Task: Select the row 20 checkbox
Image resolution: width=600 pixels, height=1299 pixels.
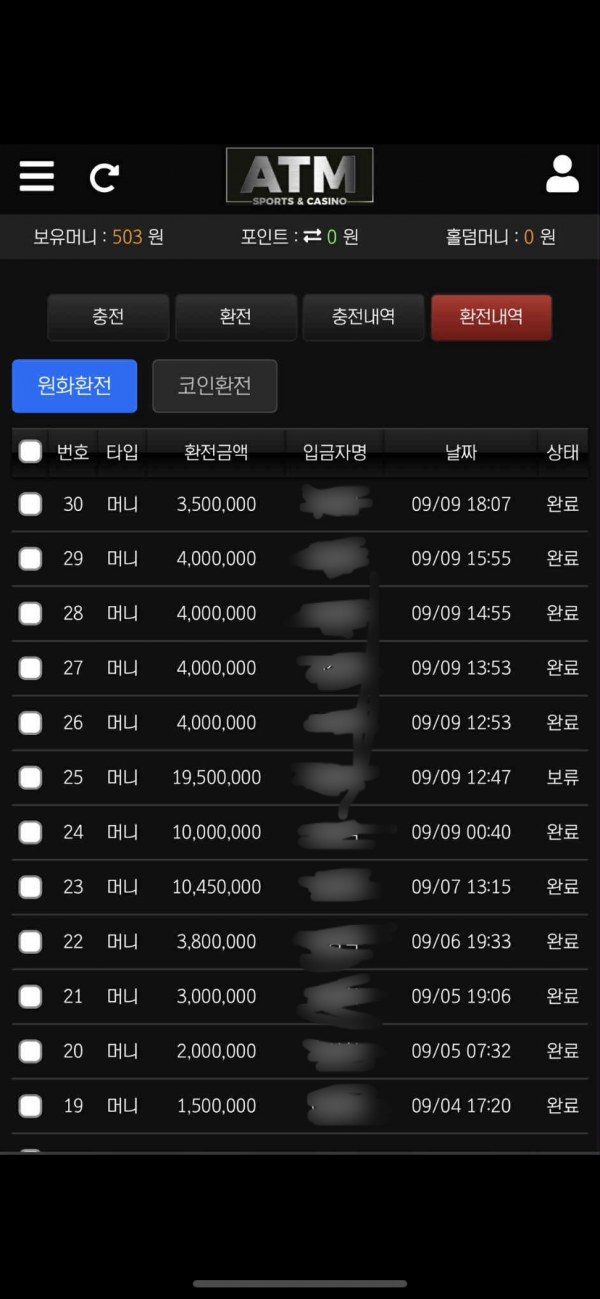Action: pyautogui.click(x=31, y=1051)
